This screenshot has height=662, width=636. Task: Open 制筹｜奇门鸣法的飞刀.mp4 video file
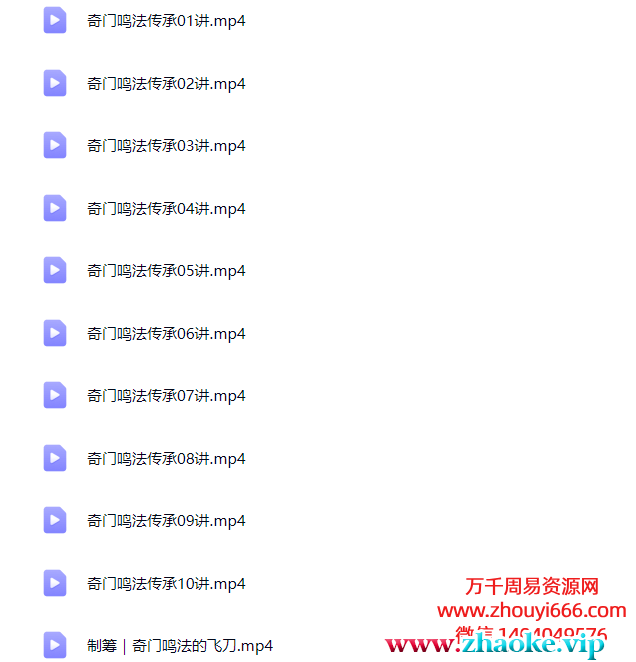(x=179, y=646)
